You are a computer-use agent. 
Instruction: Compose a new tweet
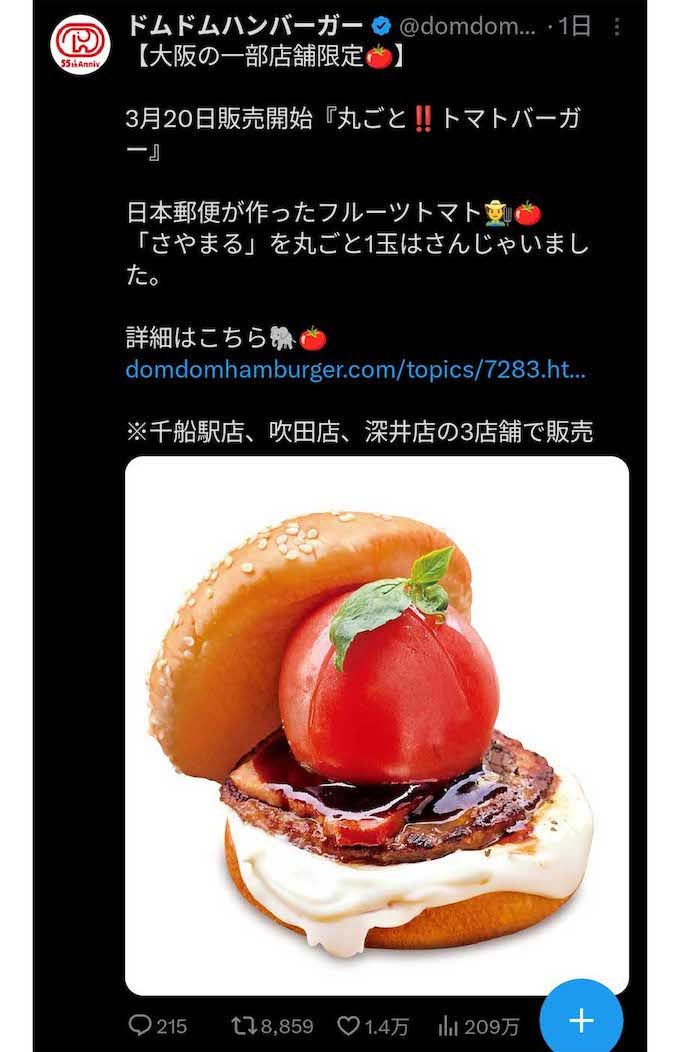pyautogui.click(x=581, y=1019)
